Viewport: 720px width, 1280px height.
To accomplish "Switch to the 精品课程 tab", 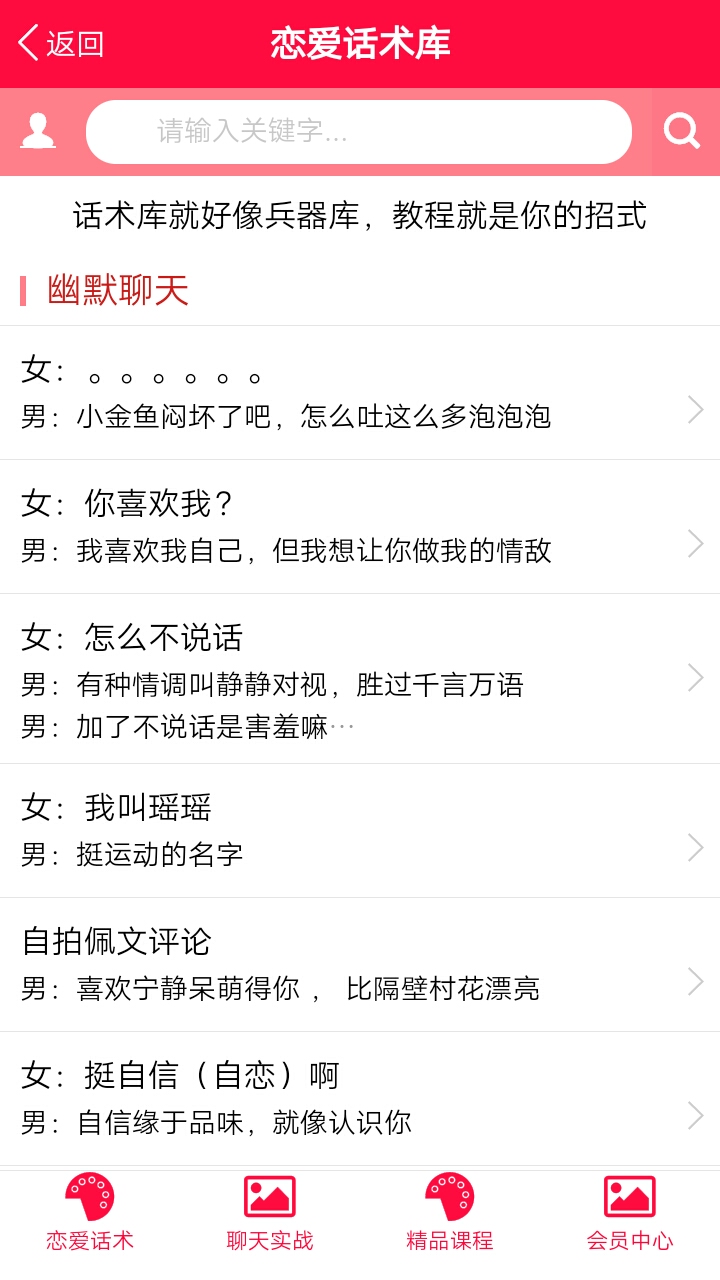I will click(450, 1214).
